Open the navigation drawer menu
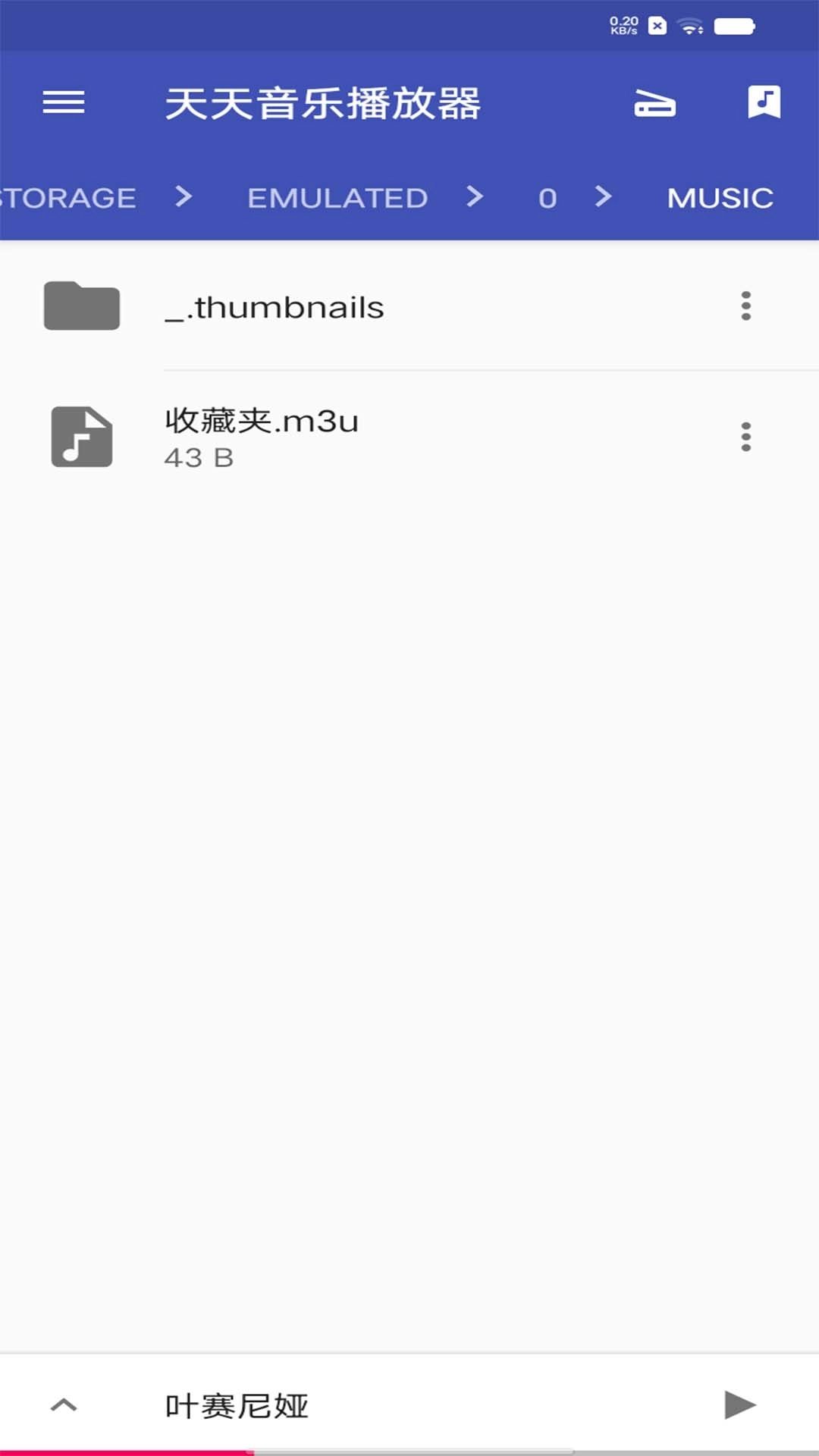819x1456 pixels. (x=64, y=102)
